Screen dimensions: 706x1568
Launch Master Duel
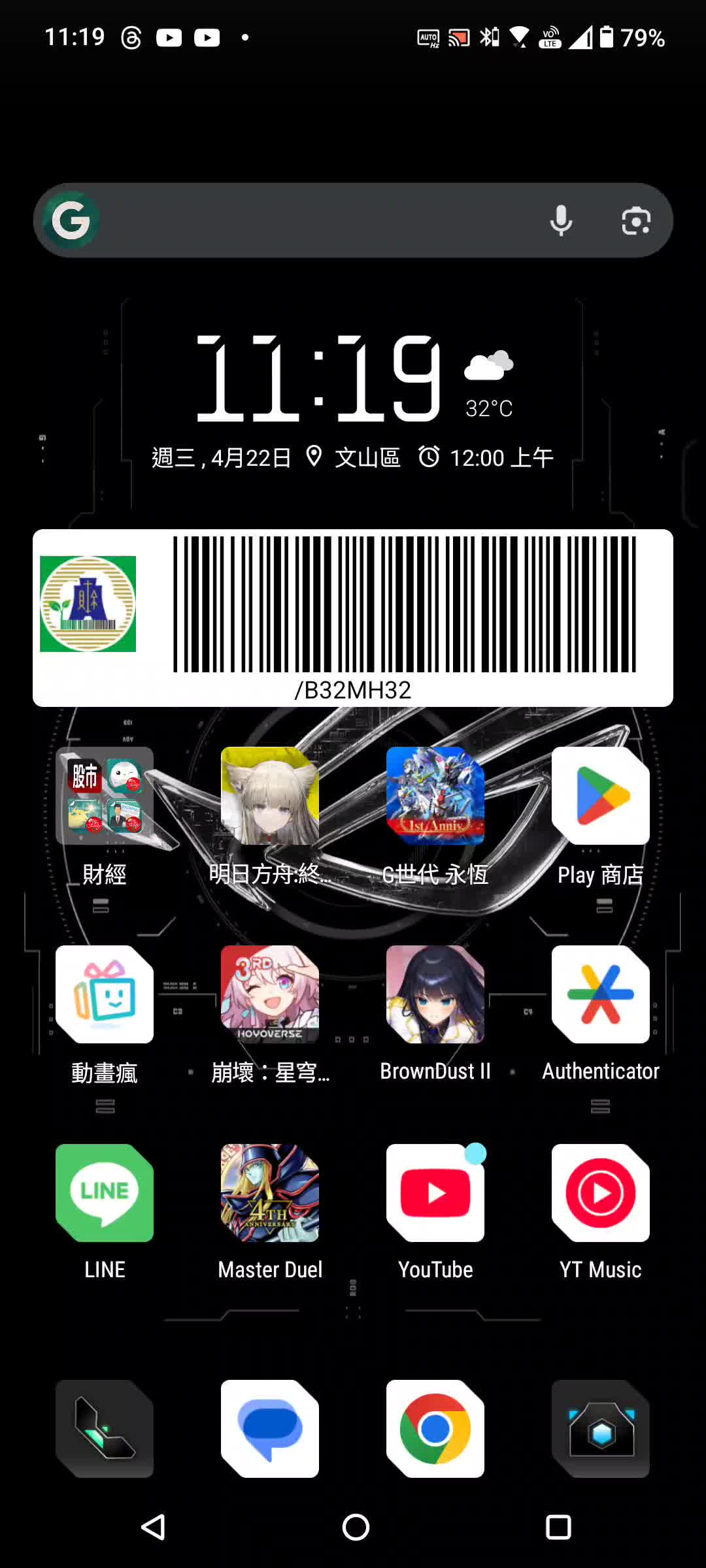[x=270, y=1193]
